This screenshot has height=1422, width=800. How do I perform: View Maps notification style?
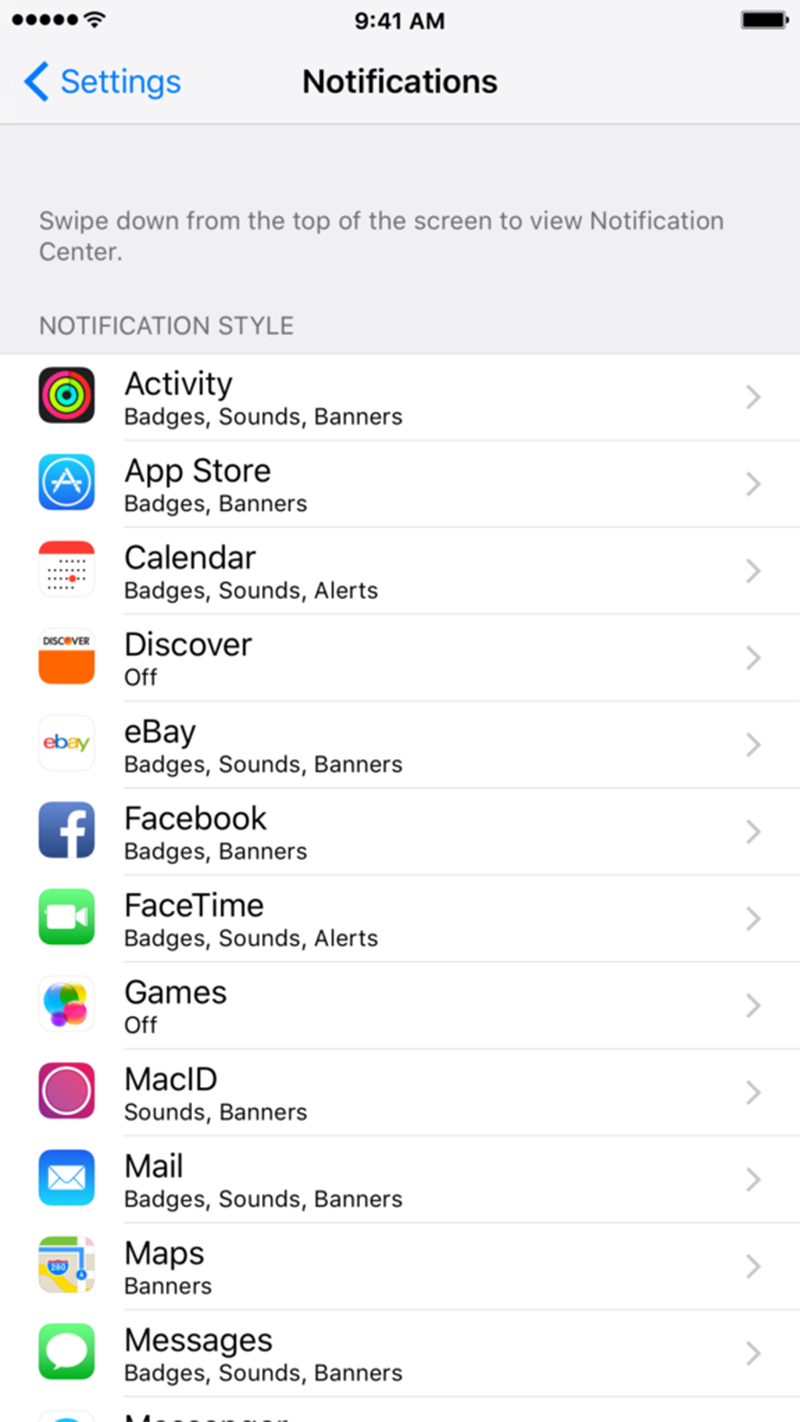coord(400,1267)
